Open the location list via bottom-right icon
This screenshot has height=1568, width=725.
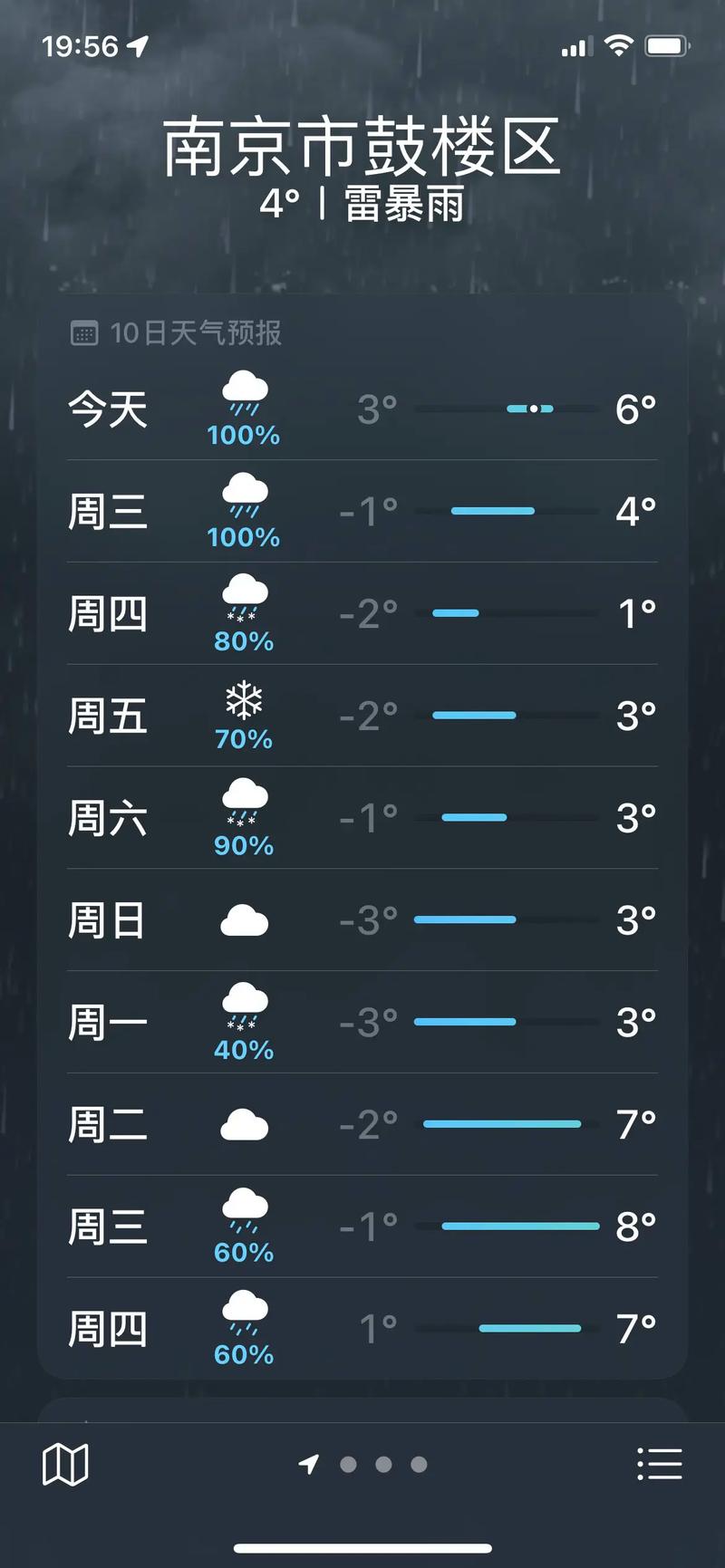click(x=660, y=1461)
